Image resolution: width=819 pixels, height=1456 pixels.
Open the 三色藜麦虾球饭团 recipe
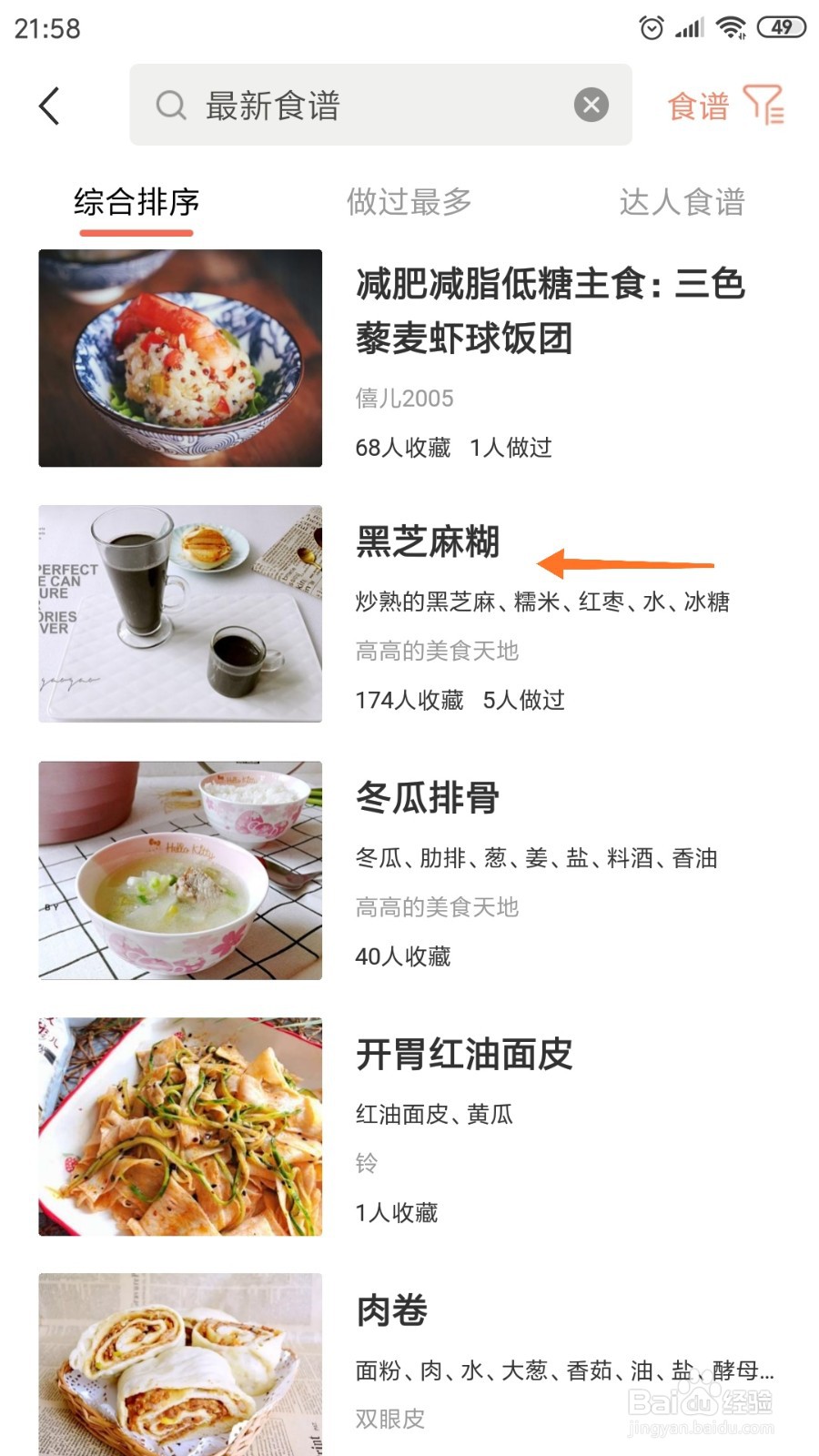tap(409, 359)
